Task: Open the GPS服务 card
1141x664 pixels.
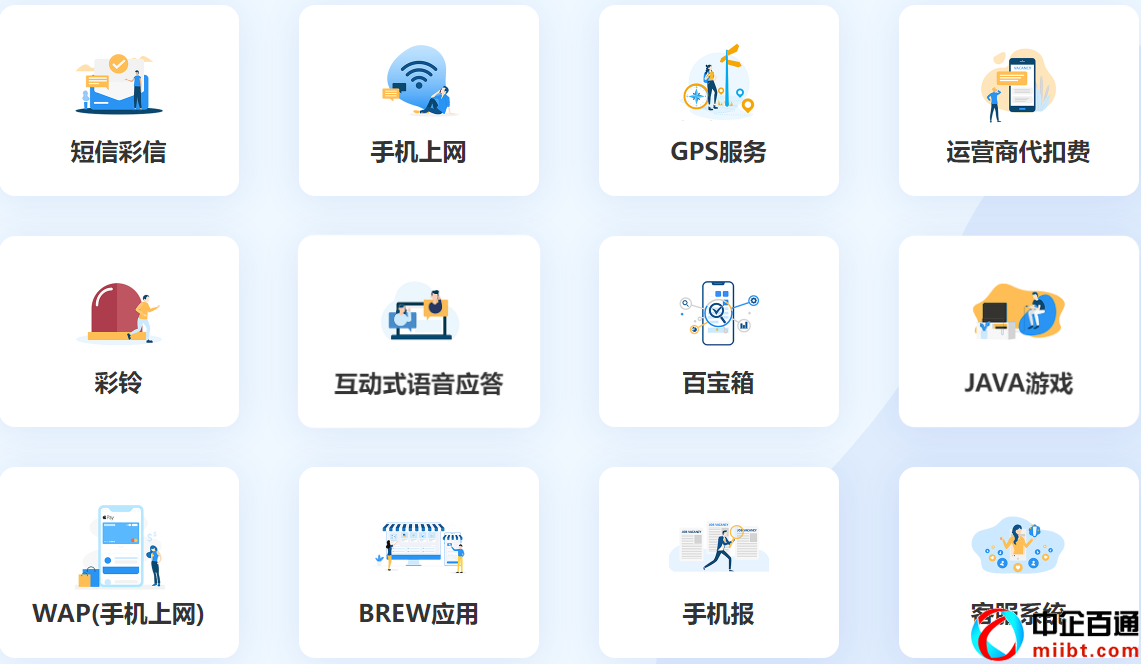Action: click(718, 101)
